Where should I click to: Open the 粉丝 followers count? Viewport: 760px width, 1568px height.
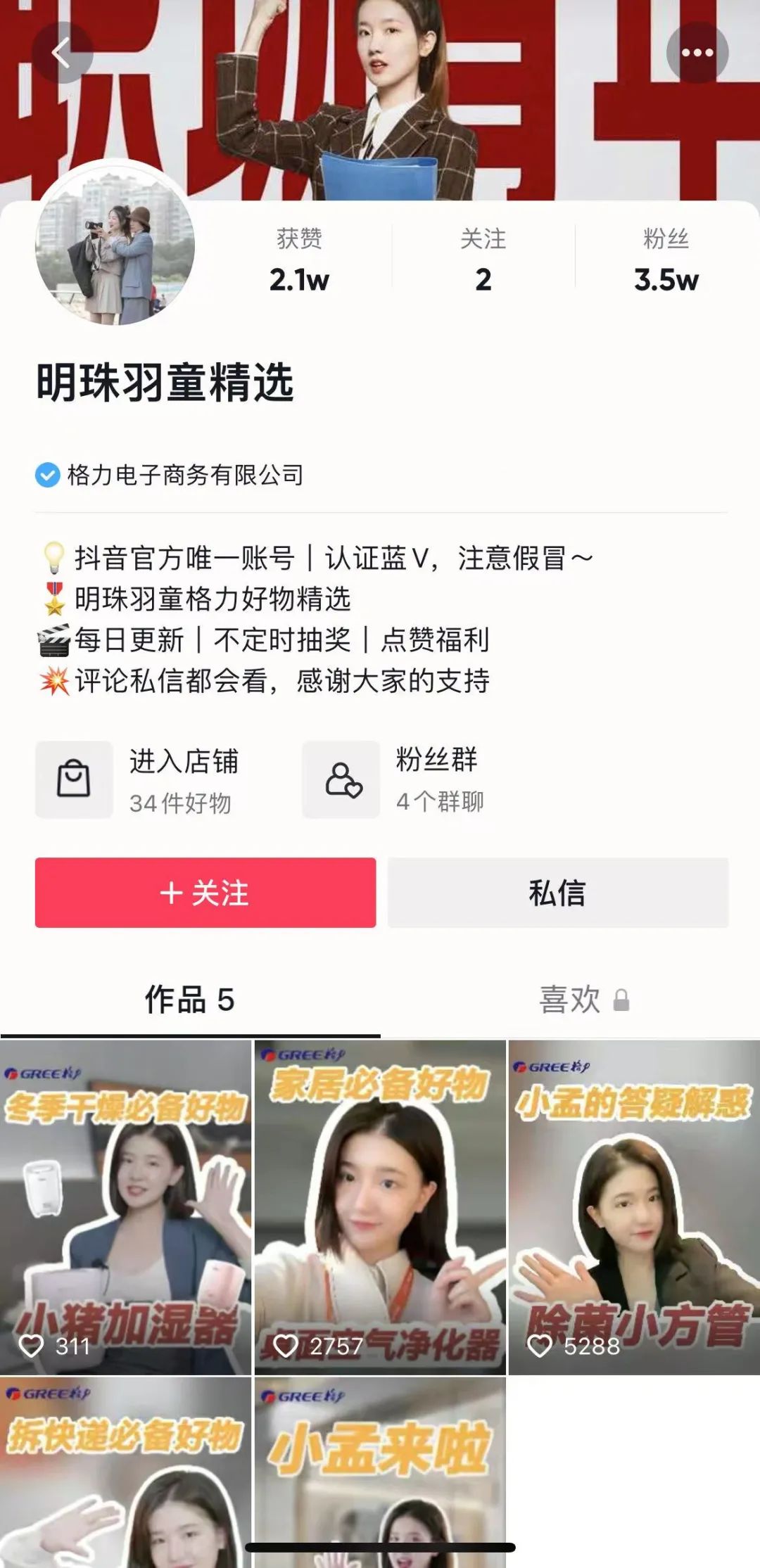[666, 260]
